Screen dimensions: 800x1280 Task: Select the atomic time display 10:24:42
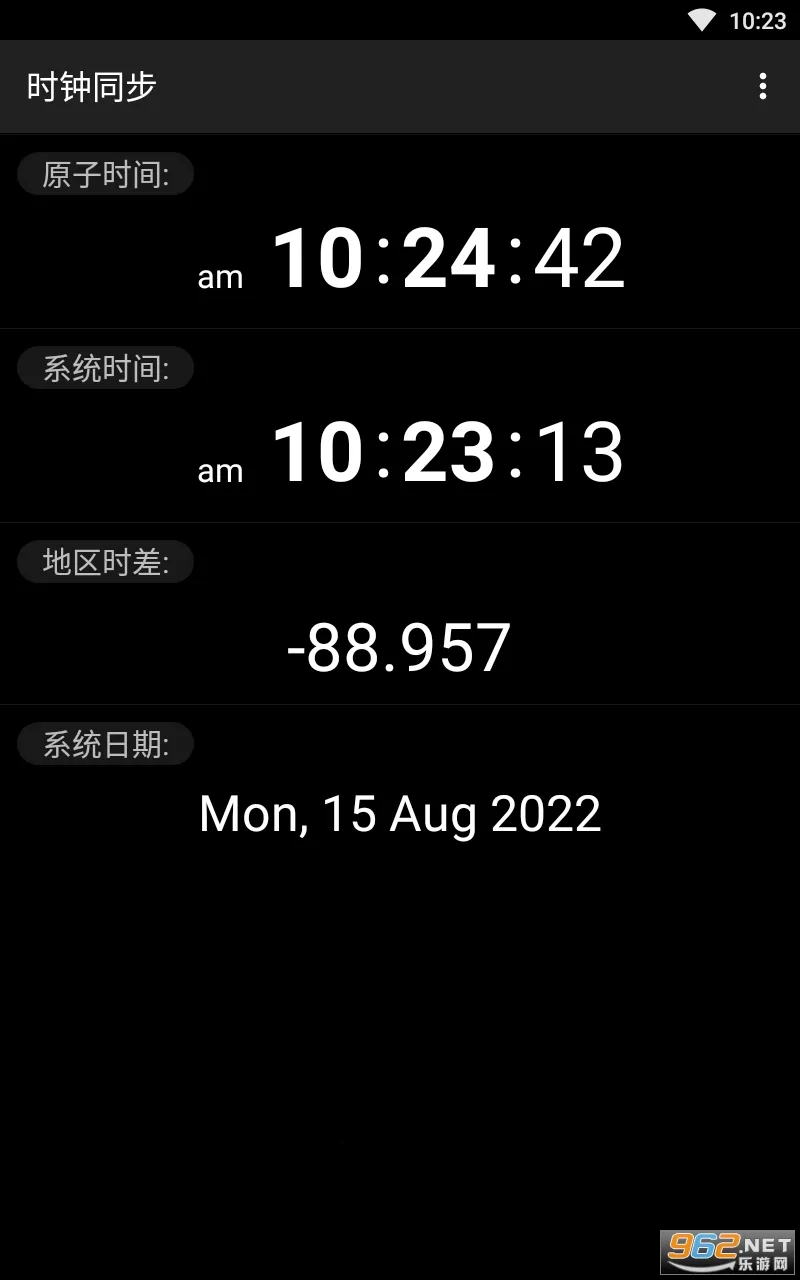point(447,257)
